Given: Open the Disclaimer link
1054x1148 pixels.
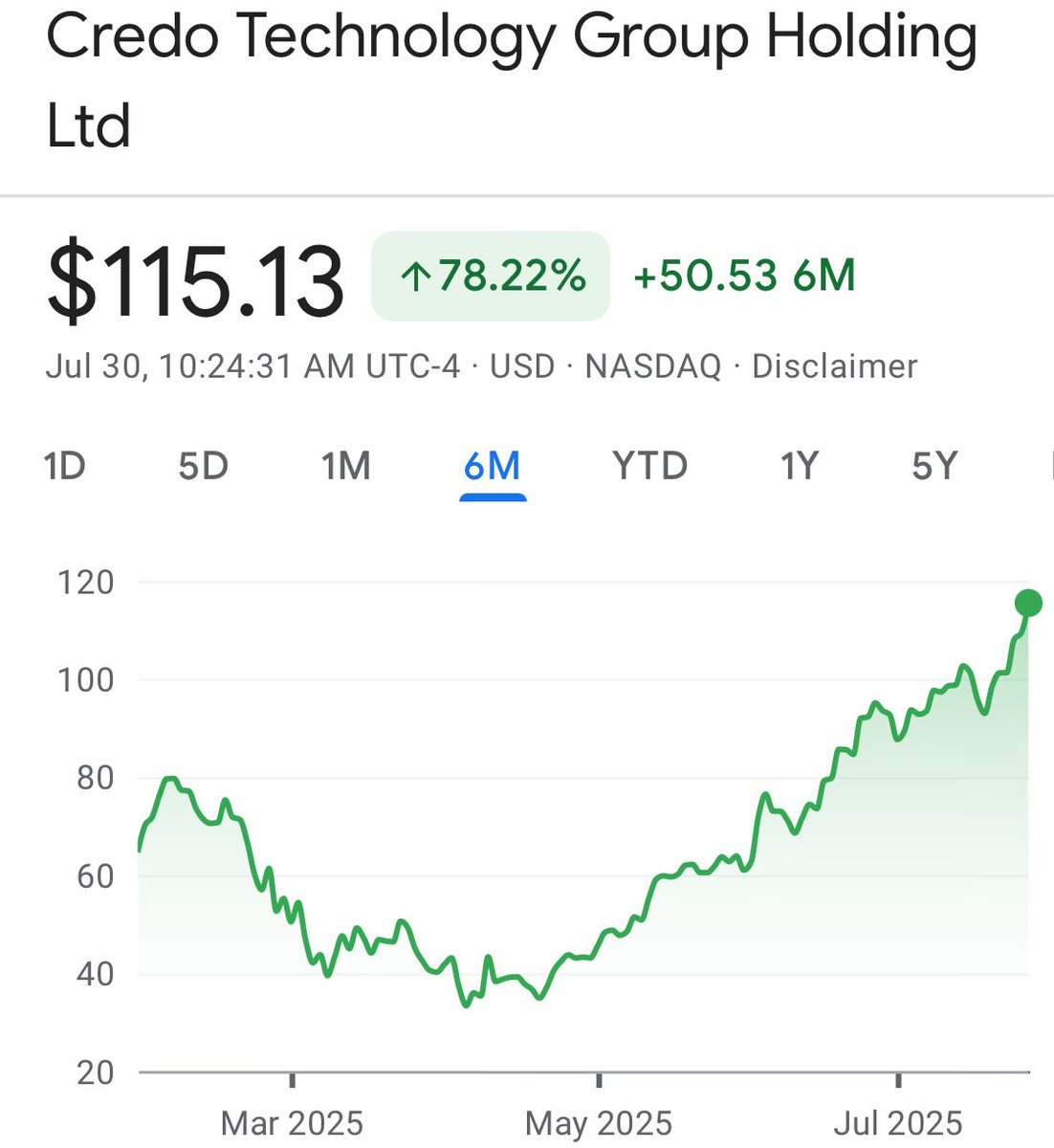Looking at the screenshot, I should [834, 366].
